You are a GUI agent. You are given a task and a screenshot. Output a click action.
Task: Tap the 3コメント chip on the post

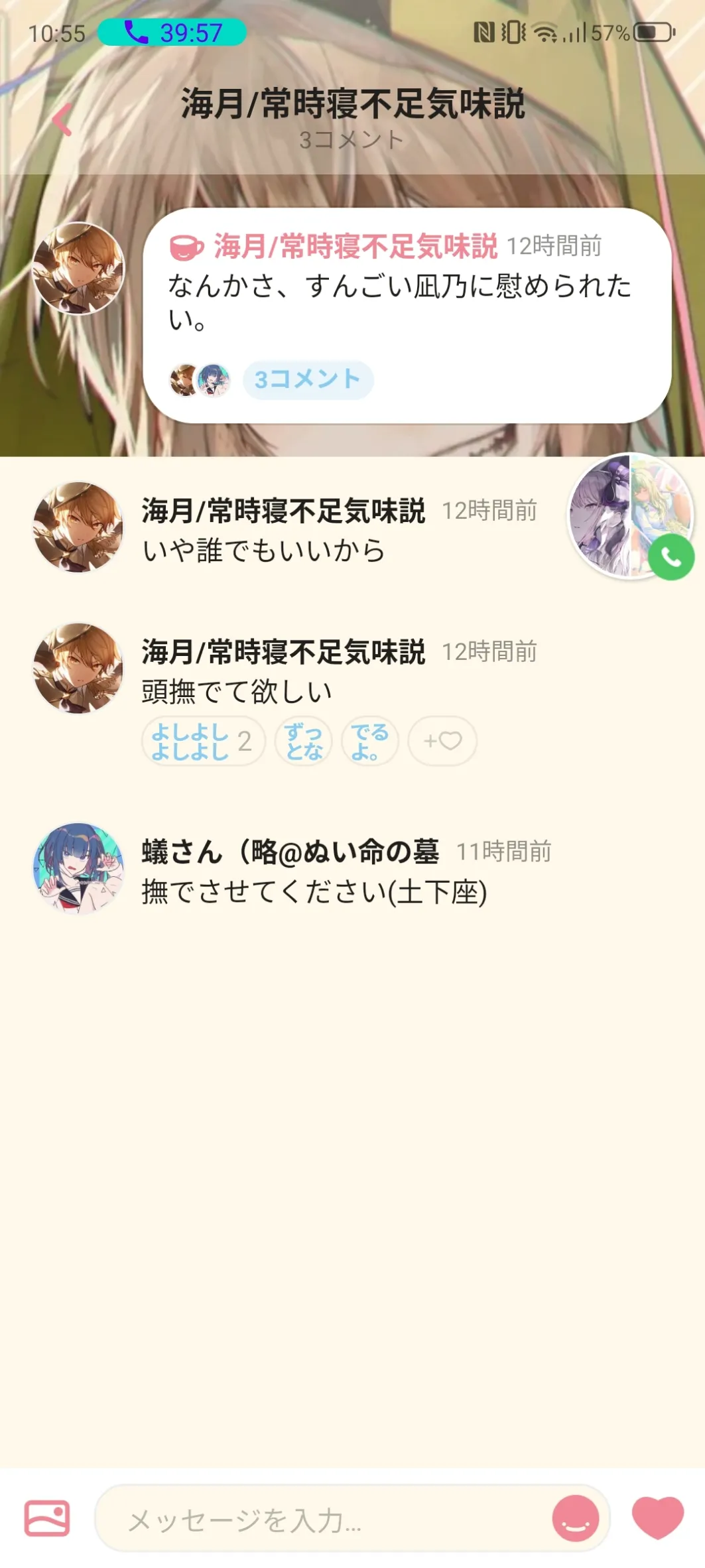coord(308,380)
